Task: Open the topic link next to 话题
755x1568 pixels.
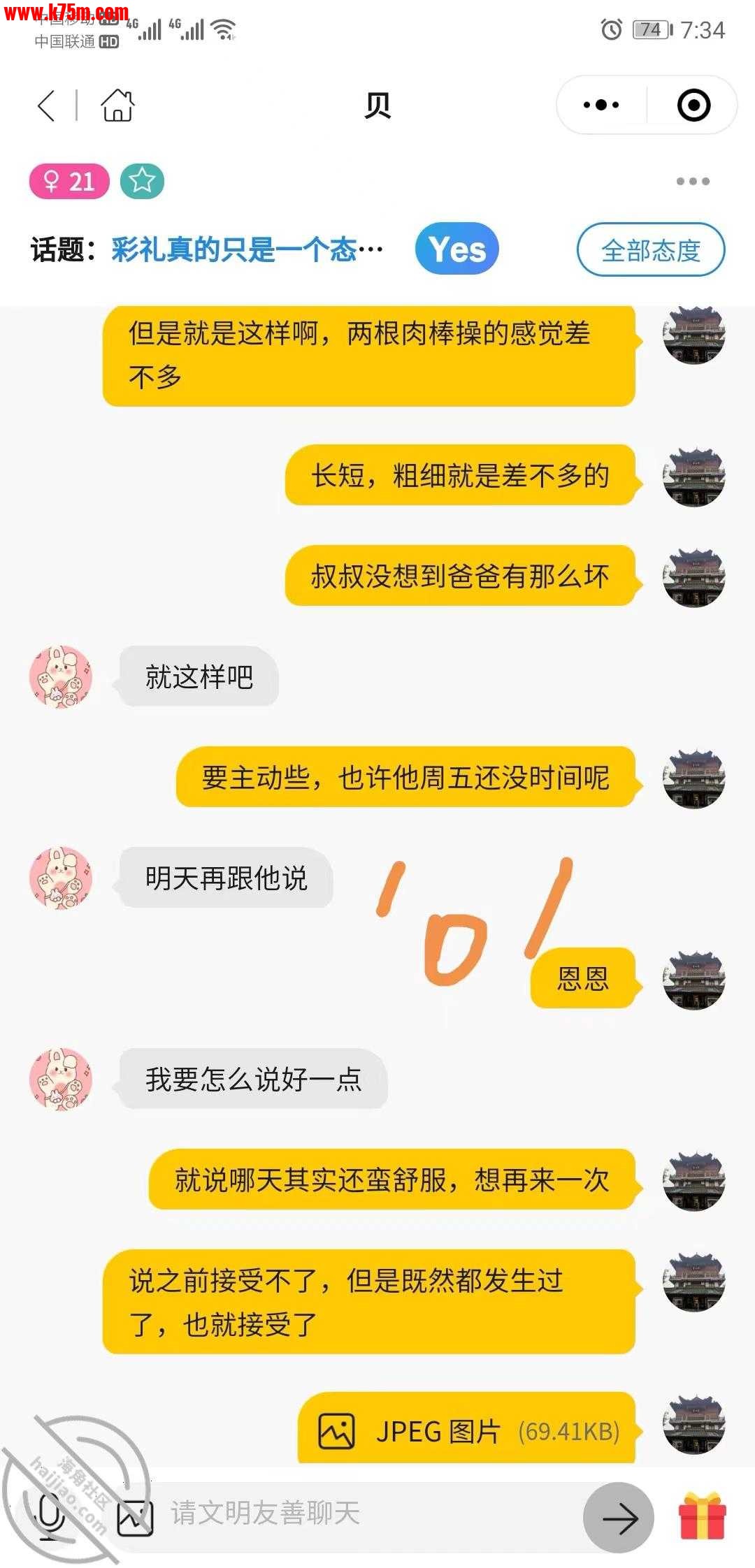Action: pos(247,249)
